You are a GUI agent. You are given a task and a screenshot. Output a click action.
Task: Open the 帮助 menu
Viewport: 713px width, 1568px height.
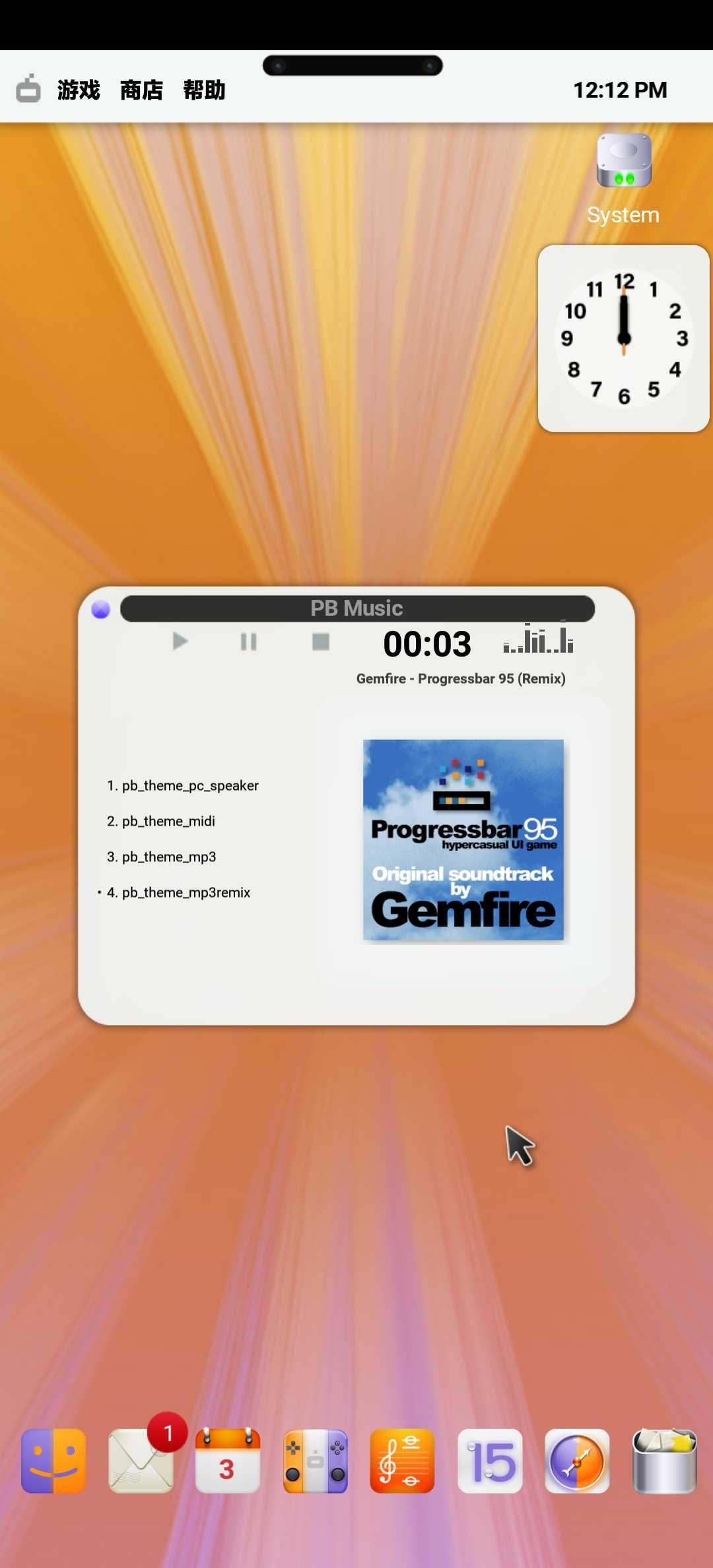pyautogui.click(x=205, y=90)
